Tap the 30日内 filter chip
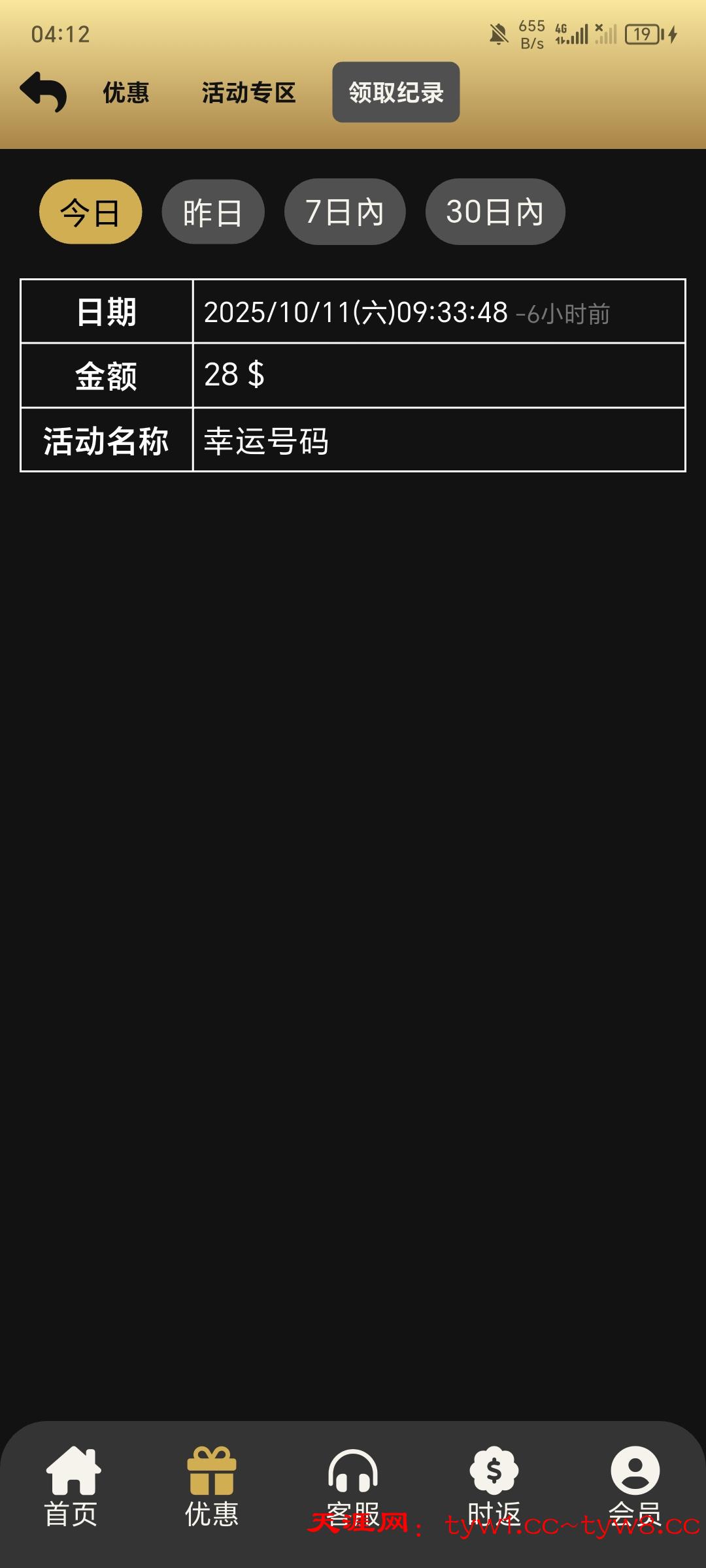 [x=495, y=212]
